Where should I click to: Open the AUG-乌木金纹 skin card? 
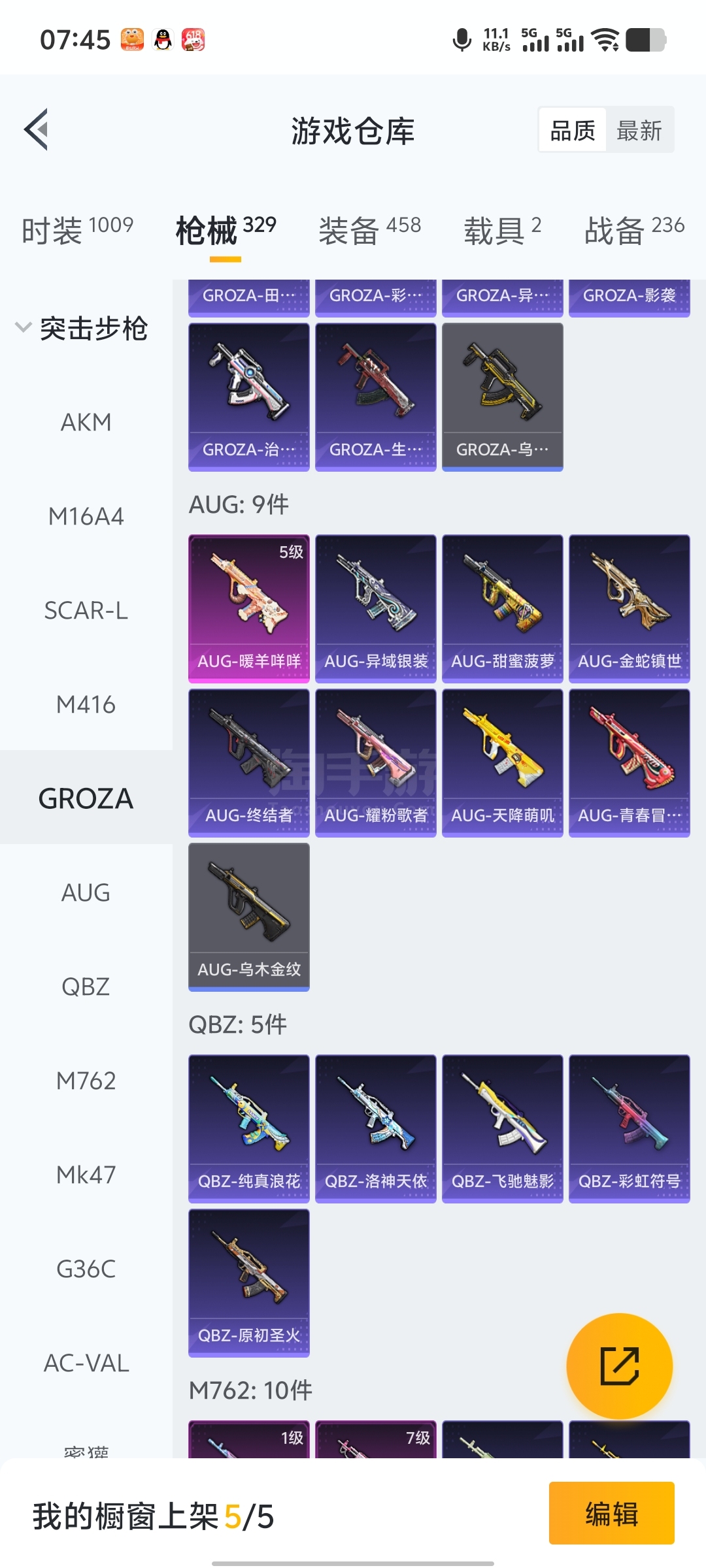249,917
